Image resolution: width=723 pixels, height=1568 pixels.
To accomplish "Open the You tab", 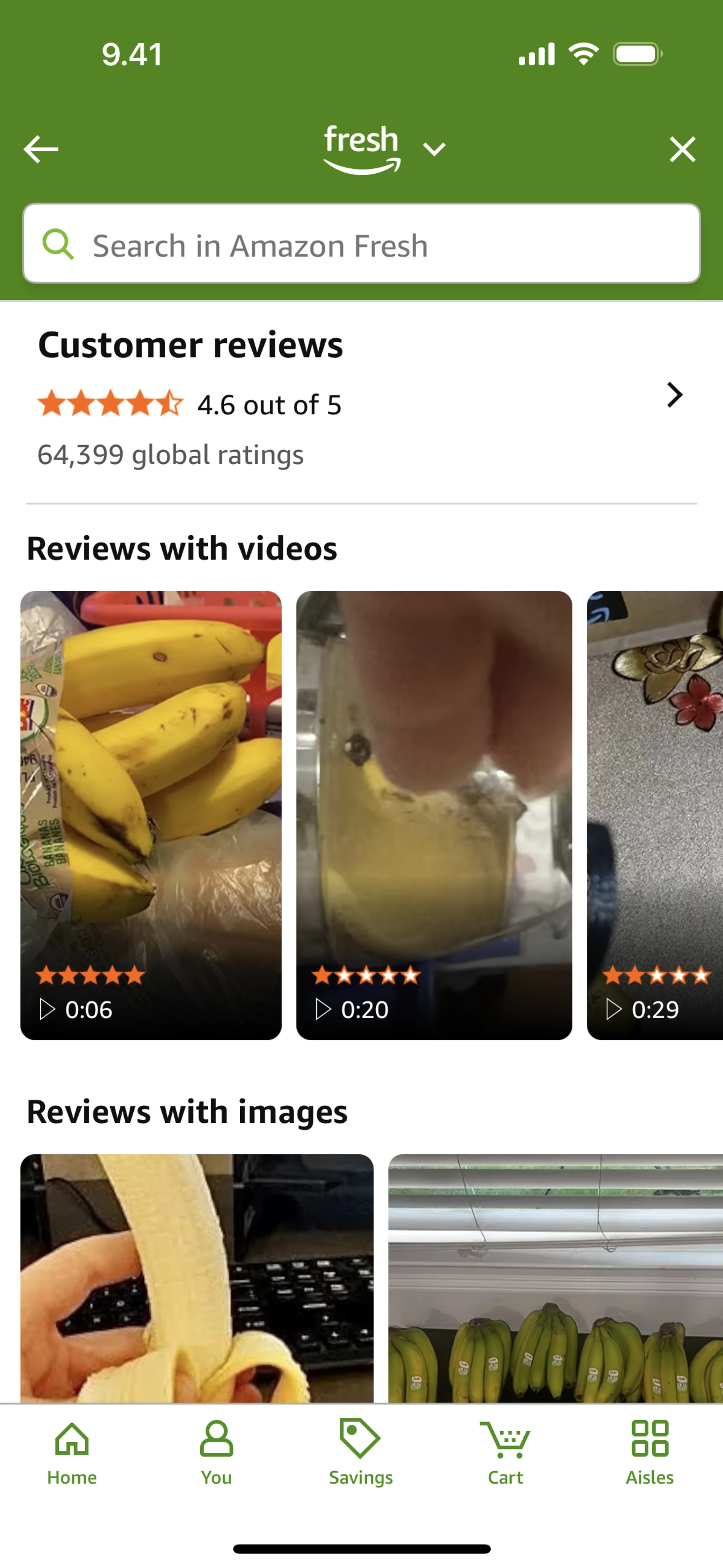I will coord(216,1453).
